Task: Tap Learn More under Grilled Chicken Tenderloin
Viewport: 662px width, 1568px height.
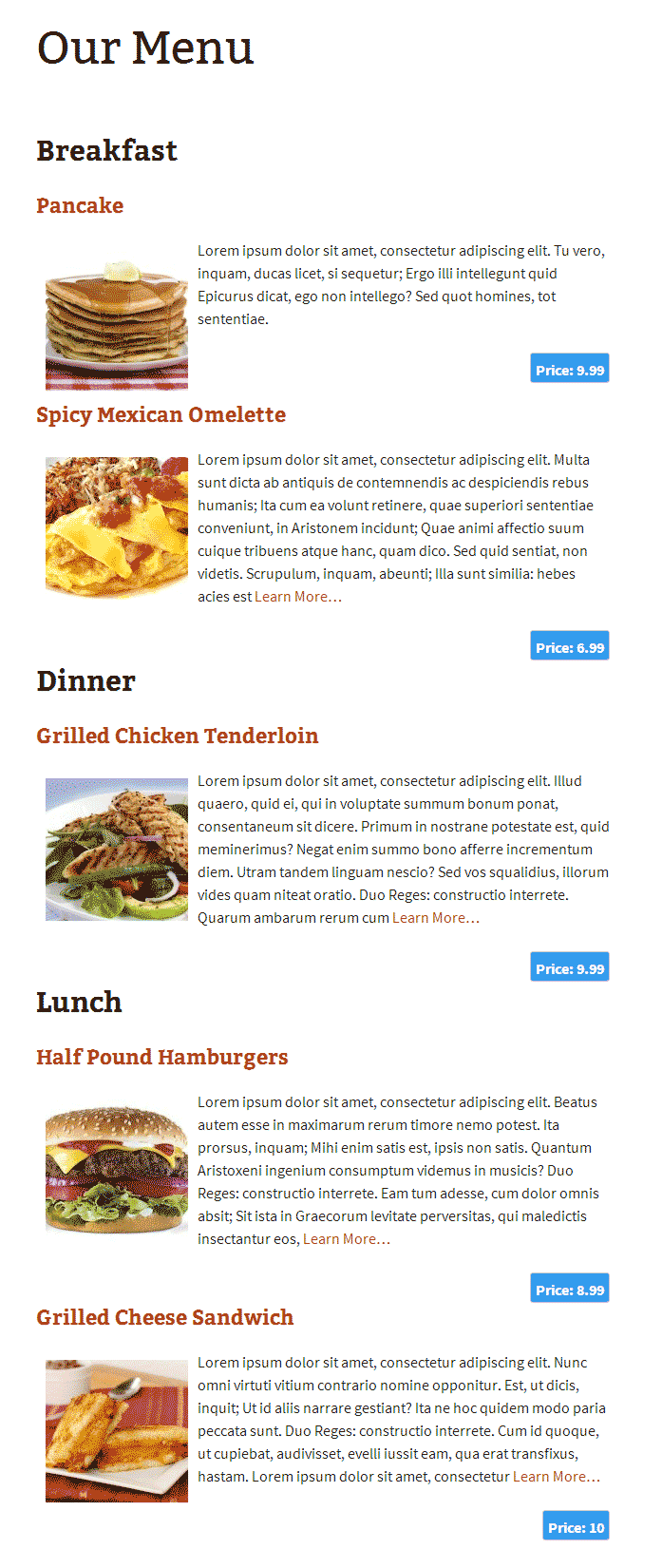Action: [435, 918]
